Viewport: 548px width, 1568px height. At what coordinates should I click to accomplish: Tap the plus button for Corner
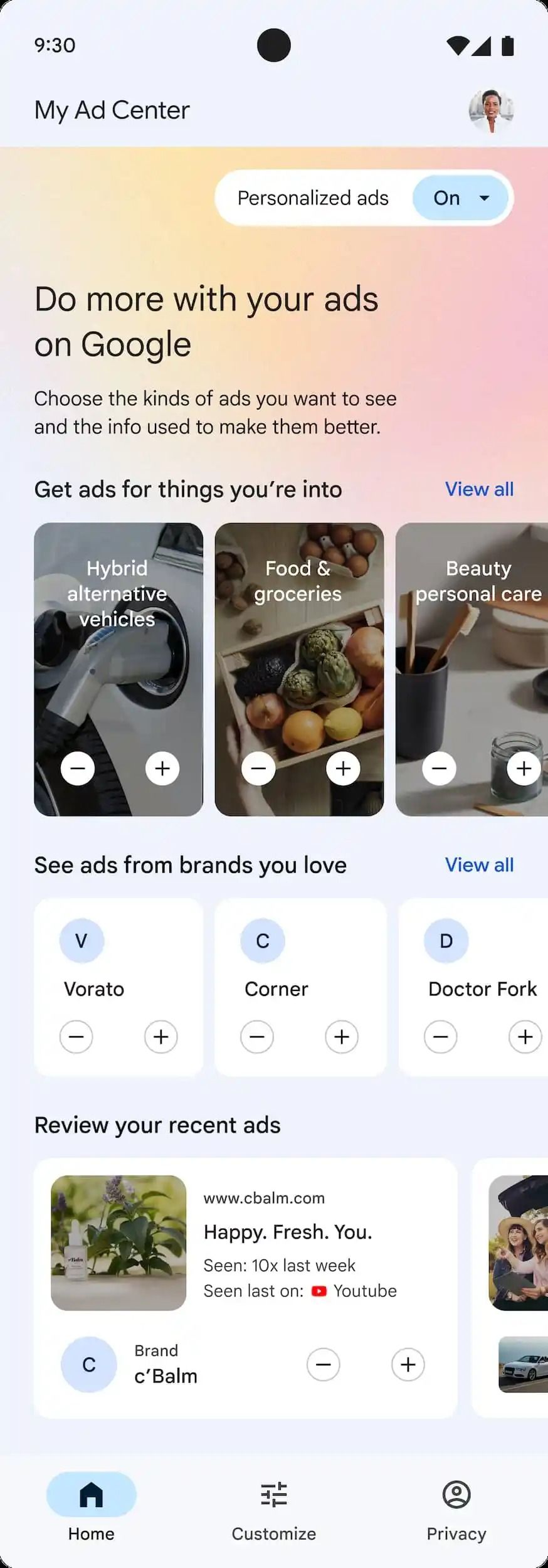coord(342,1037)
